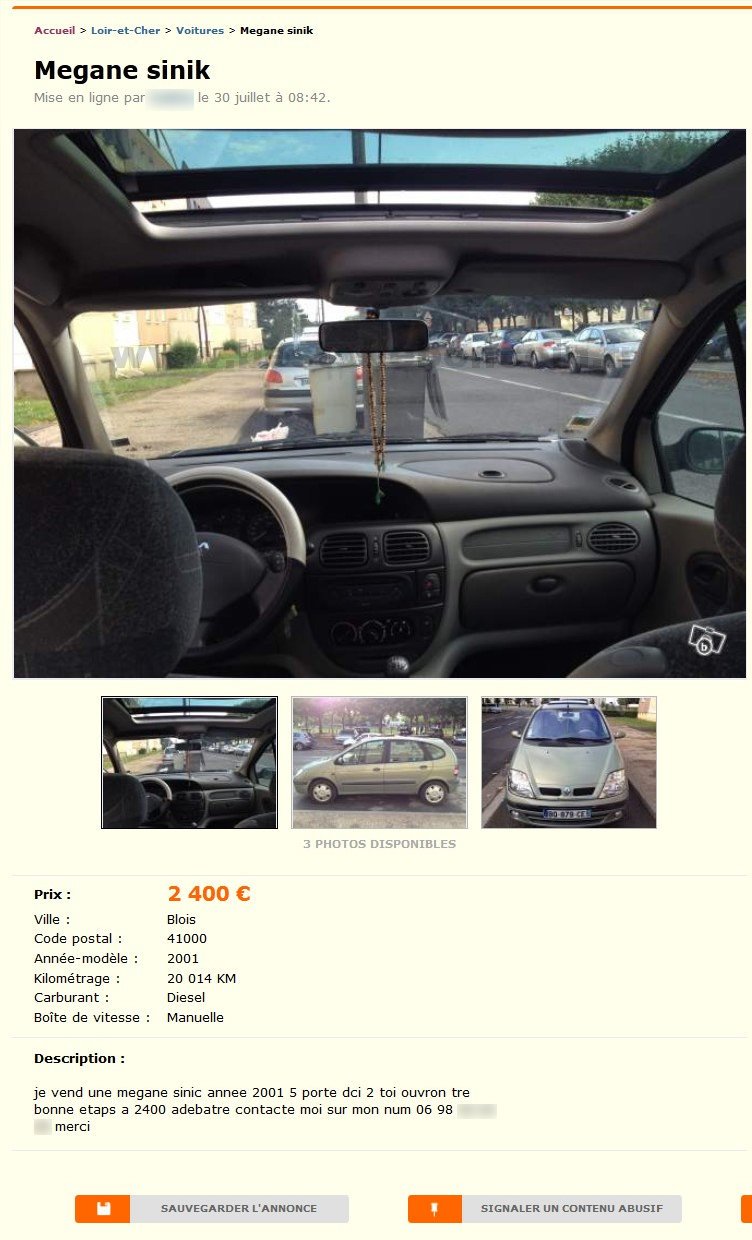Enlarge the main car interior photo
Viewport: 752px width, 1240px height.
(379, 403)
